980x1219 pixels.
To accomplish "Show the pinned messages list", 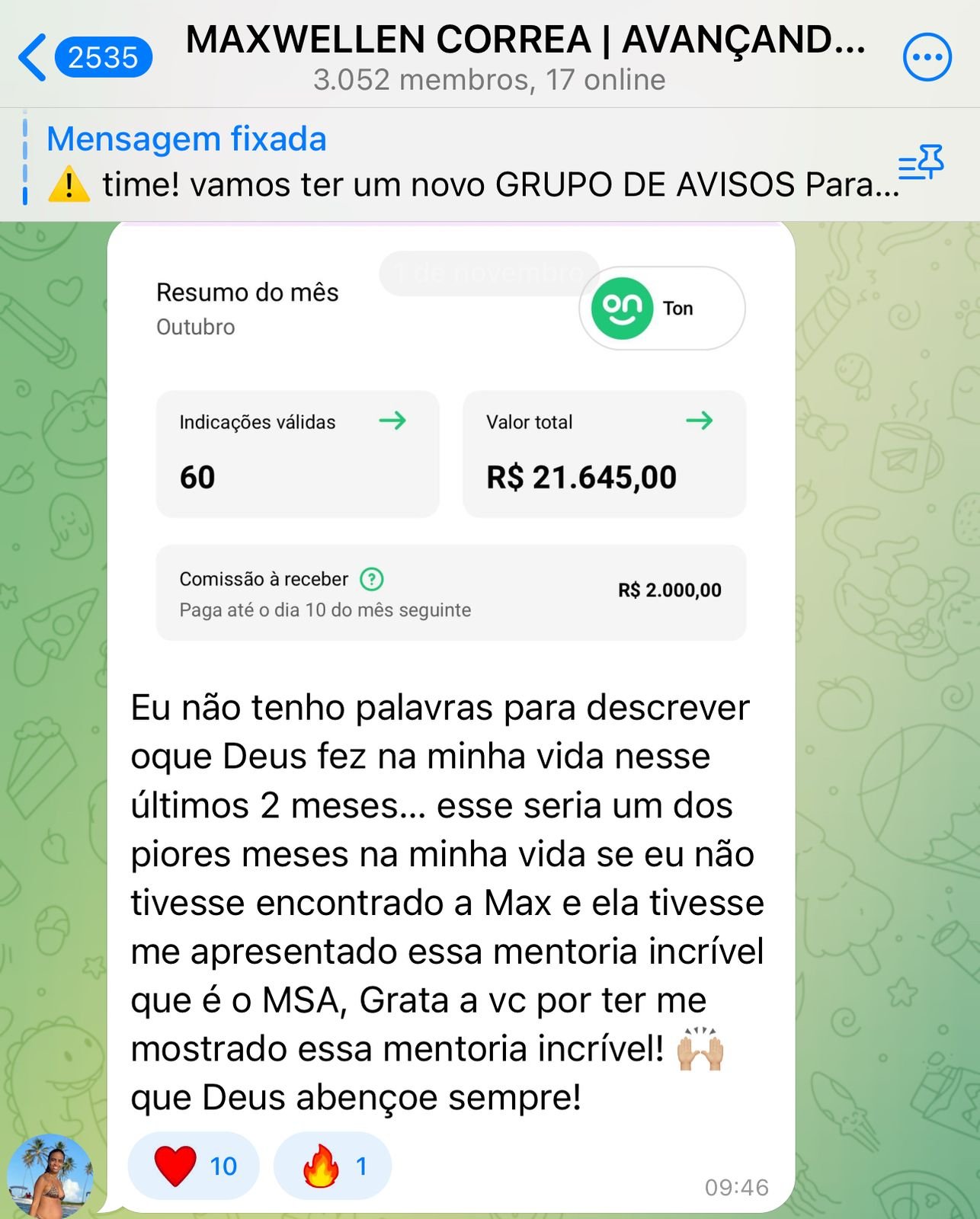I will [x=921, y=162].
